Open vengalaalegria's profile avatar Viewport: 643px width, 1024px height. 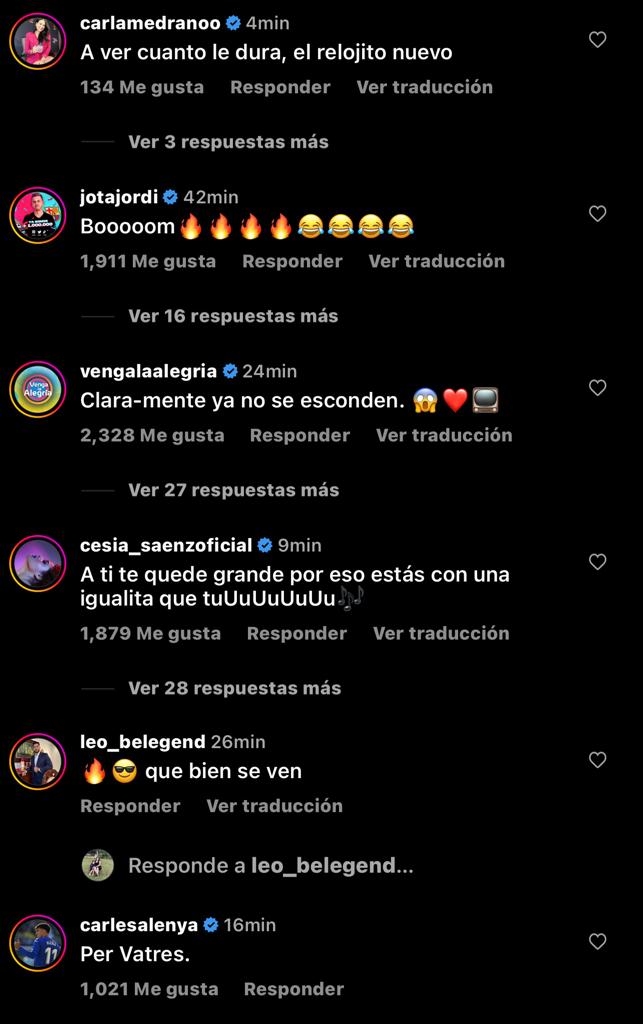click(38, 388)
